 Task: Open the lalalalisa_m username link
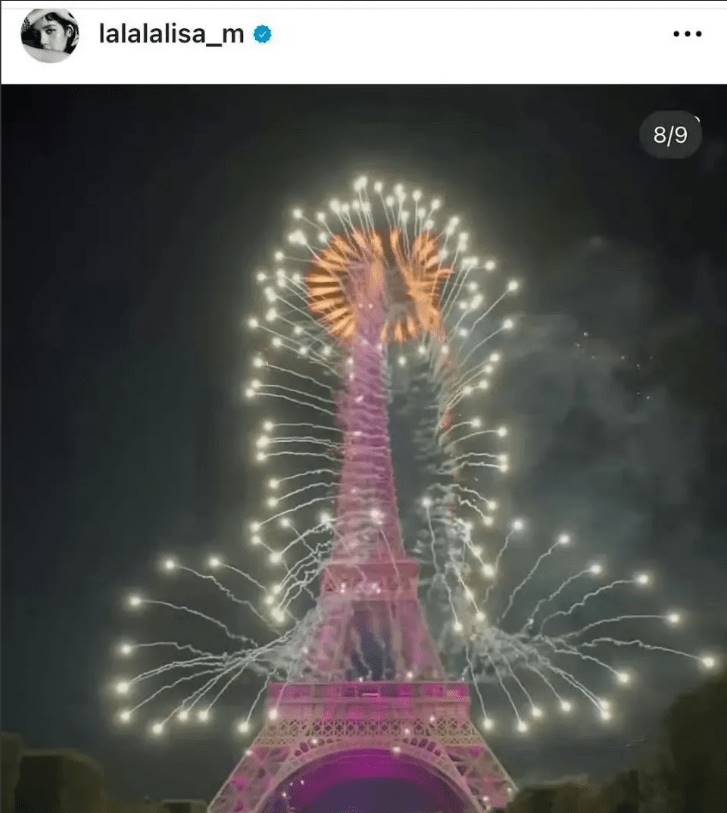point(171,35)
